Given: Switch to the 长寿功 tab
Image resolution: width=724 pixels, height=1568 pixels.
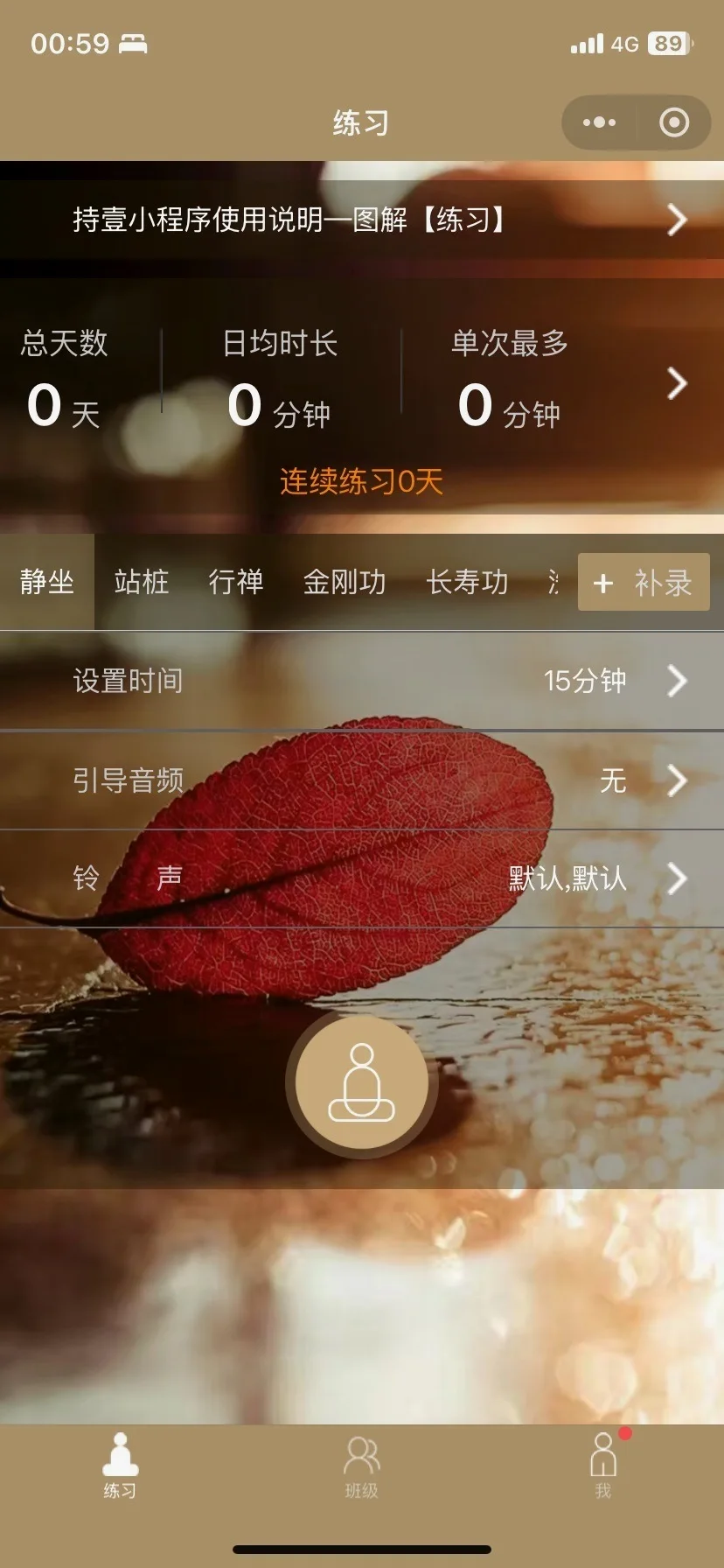Looking at the screenshot, I should pos(467,582).
